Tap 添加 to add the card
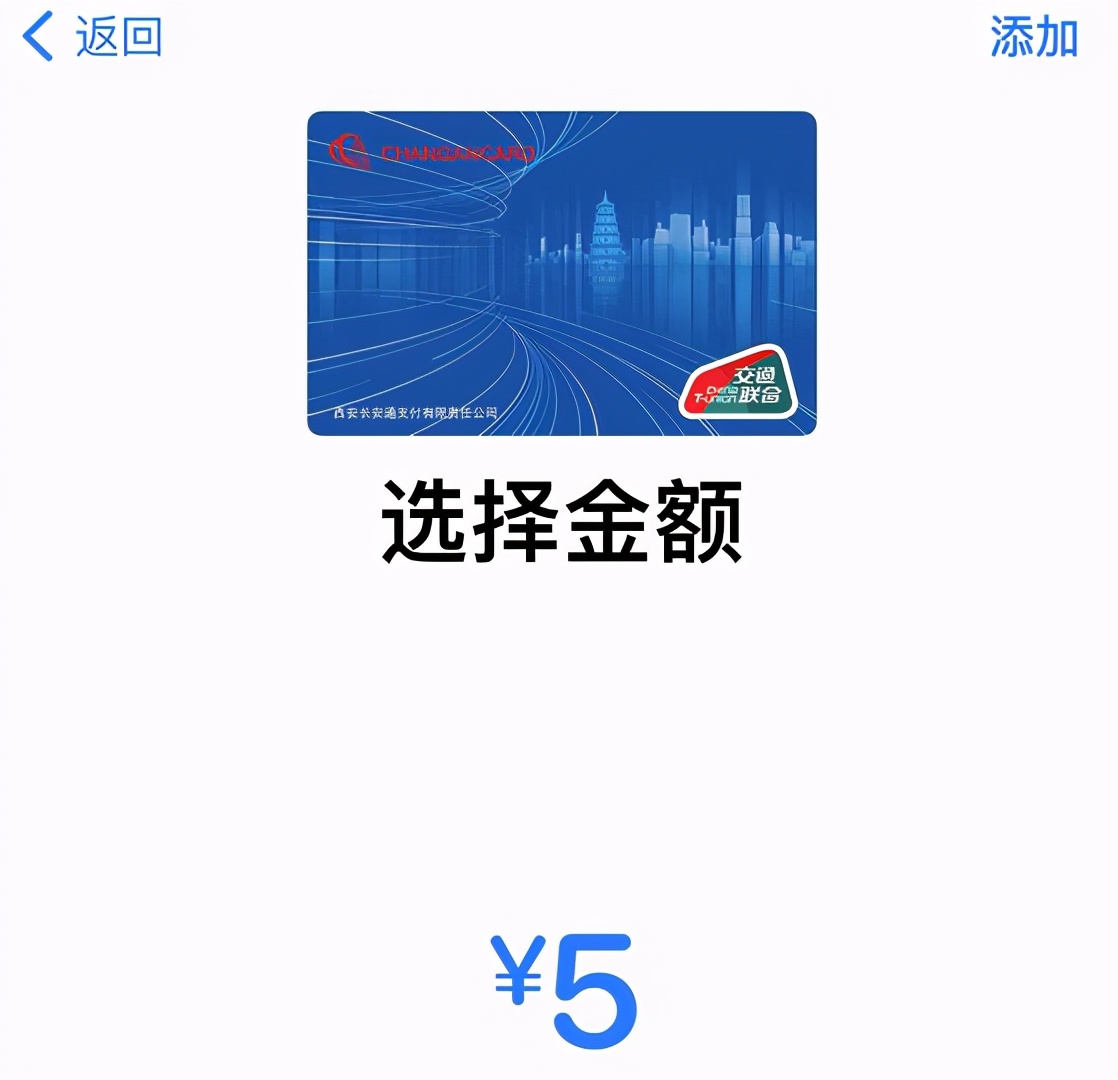The height and width of the screenshot is (1080, 1118). (x=1033, y=37)
